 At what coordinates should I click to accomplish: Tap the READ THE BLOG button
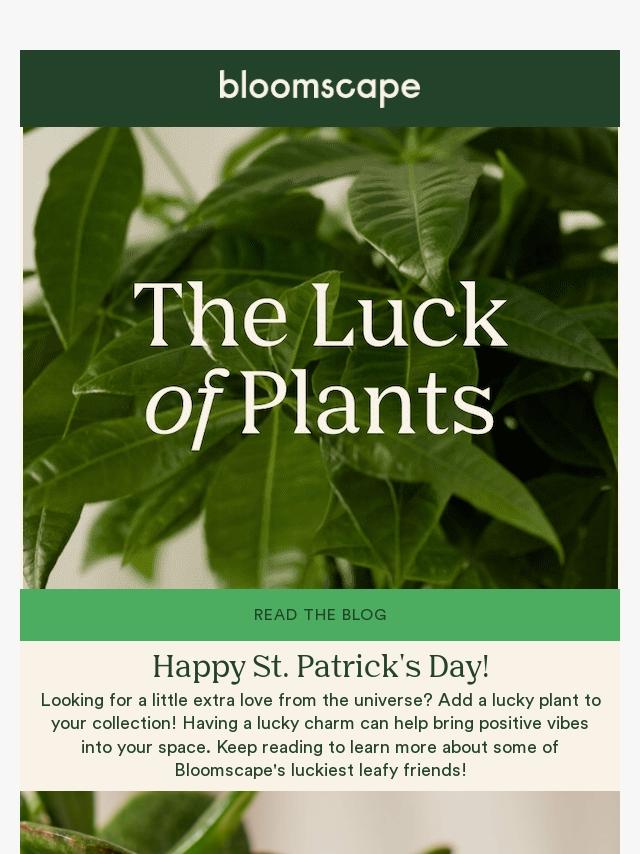coord(320,615)
